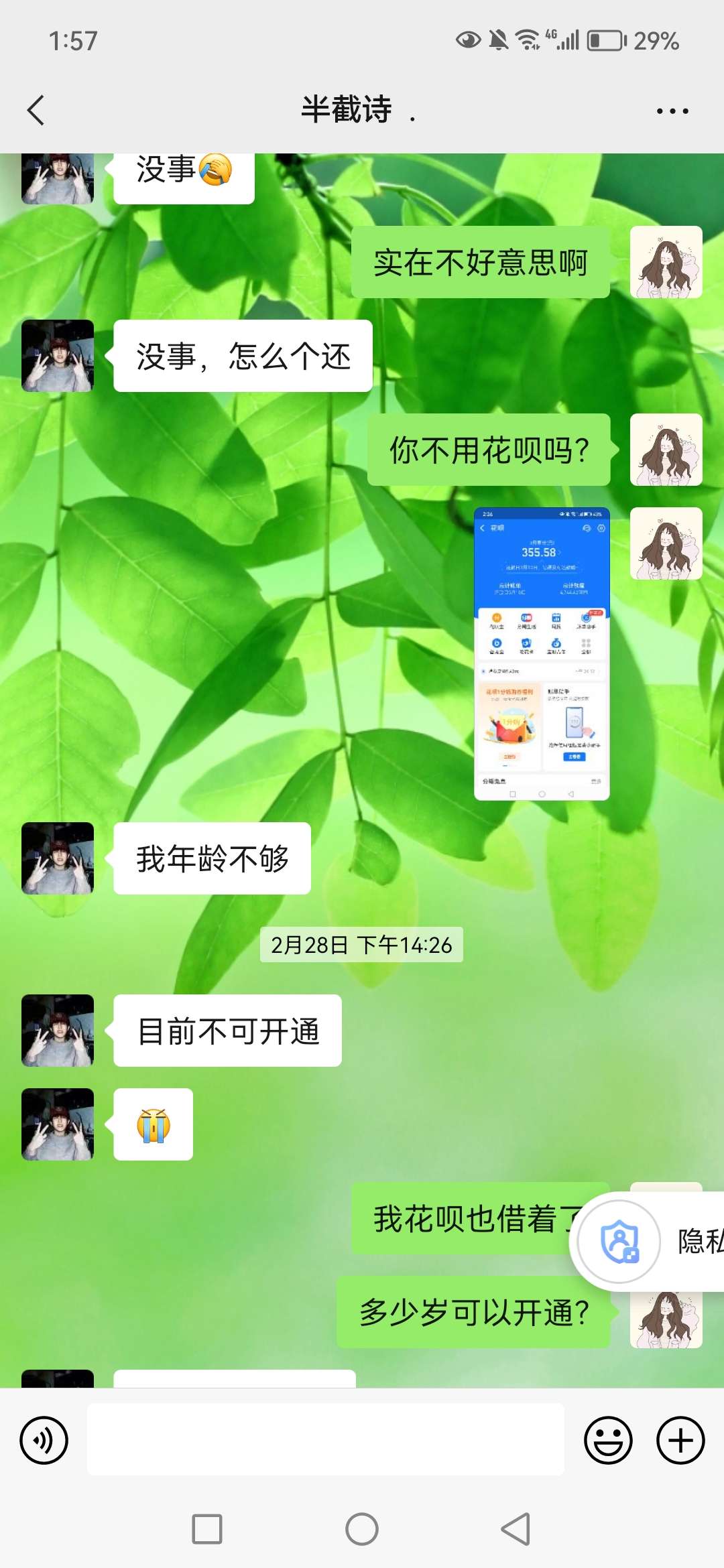Open recent apps via square button

[207, 1530]
